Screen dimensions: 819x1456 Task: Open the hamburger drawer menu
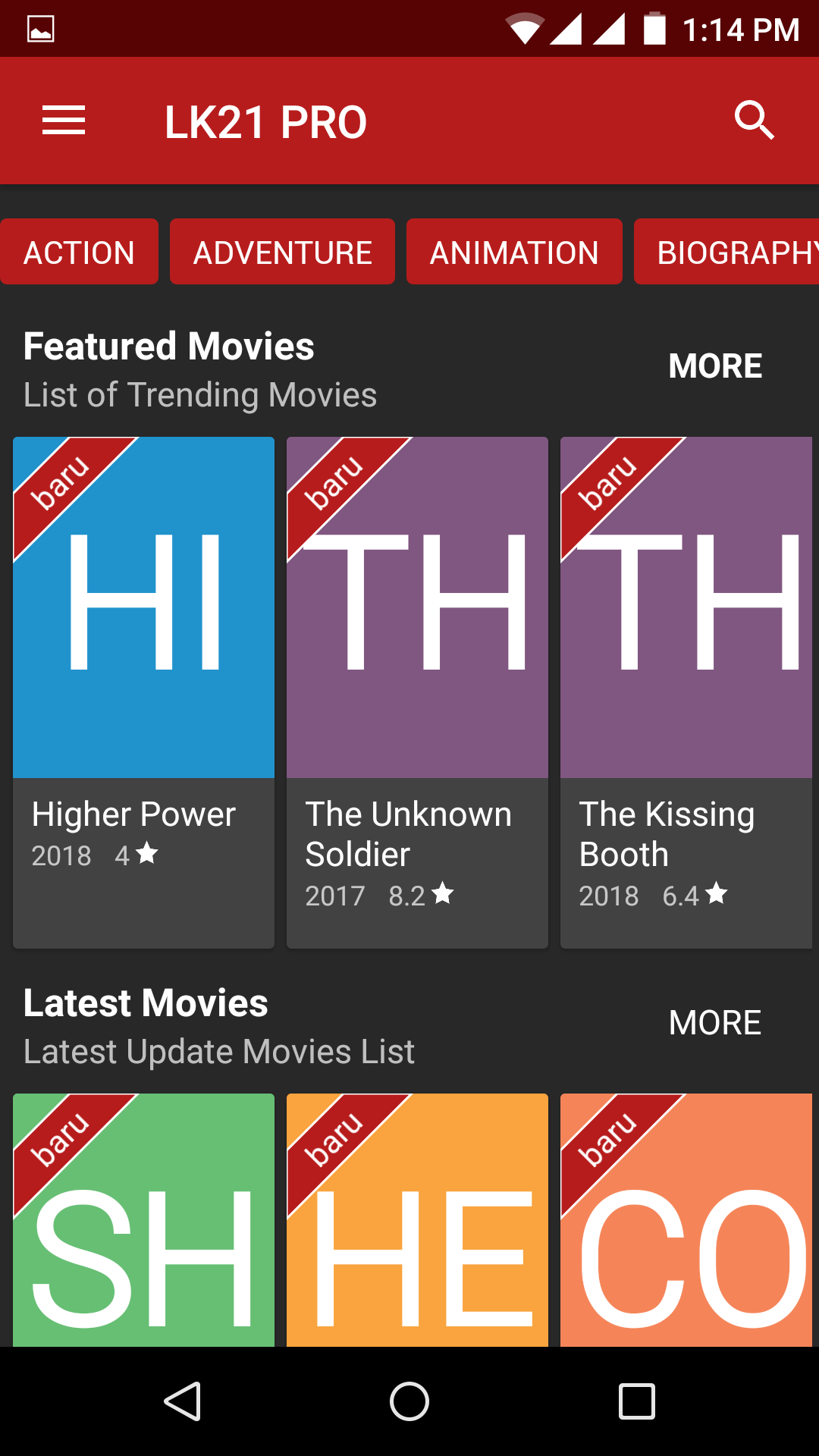64,121
